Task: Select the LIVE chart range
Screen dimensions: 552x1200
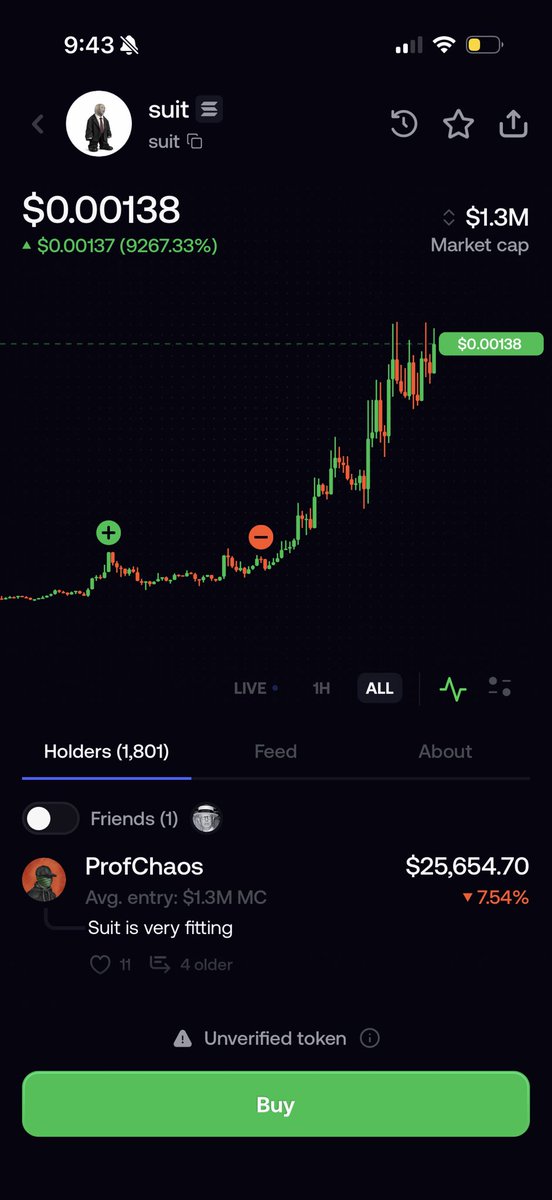Action: [255, 688]
